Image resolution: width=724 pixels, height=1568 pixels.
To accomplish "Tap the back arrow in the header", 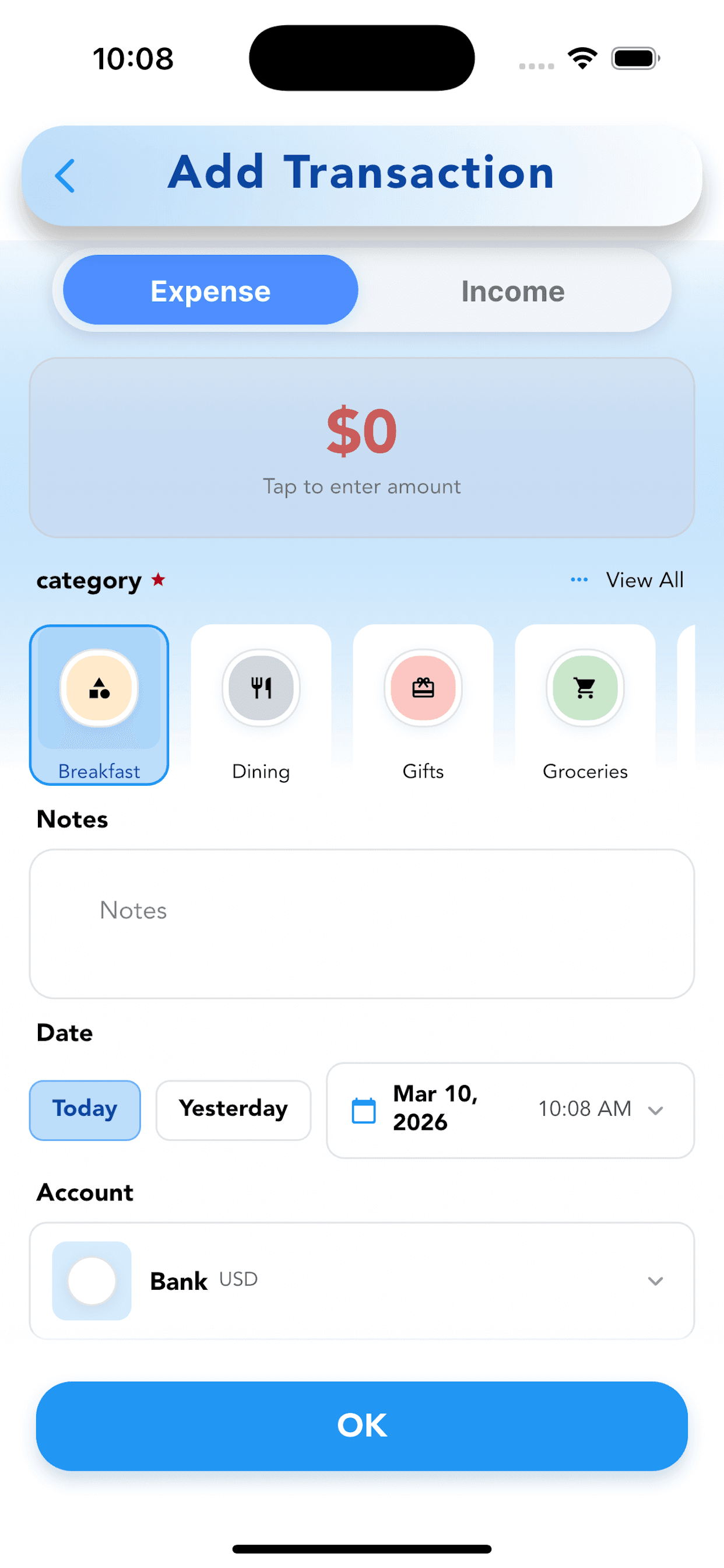I will coord(67,176).
